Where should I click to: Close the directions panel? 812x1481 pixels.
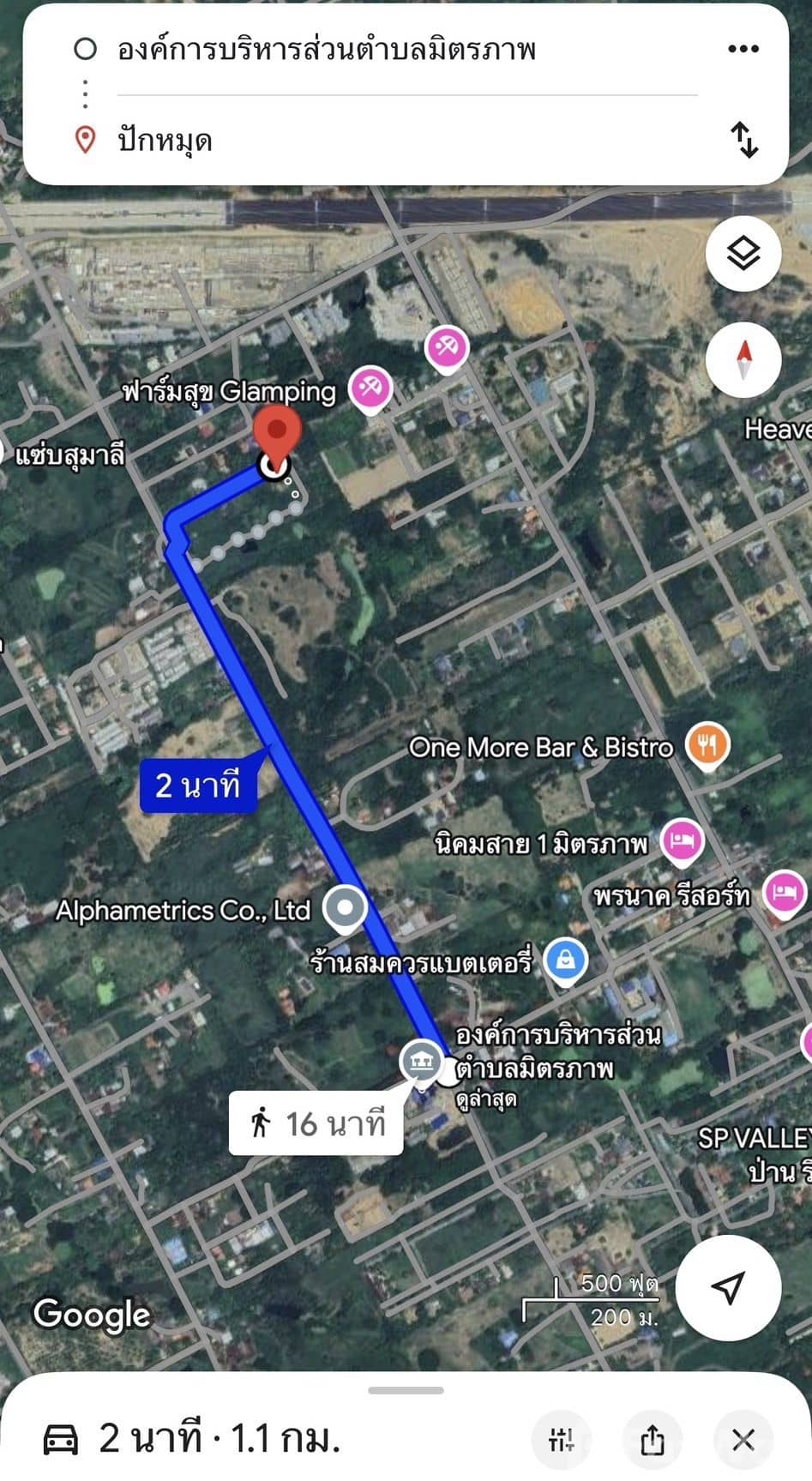point(743,1439)
